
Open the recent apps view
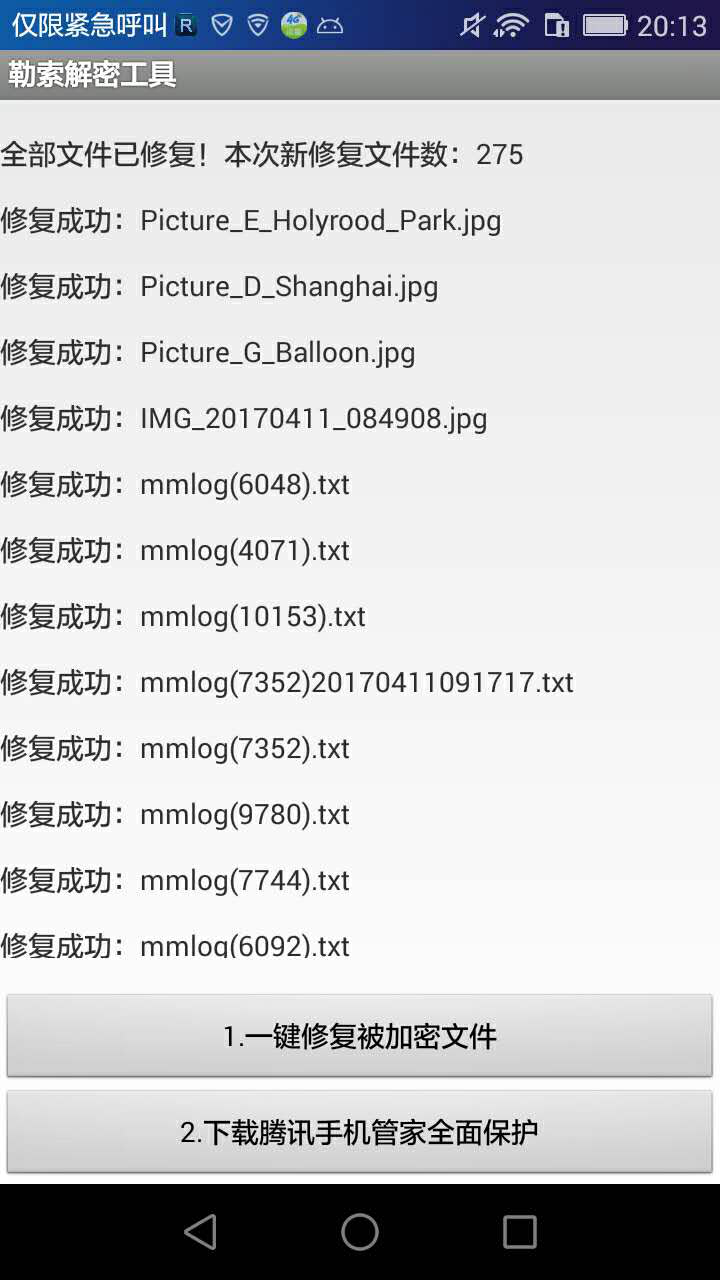click(x=519, y=1232)
